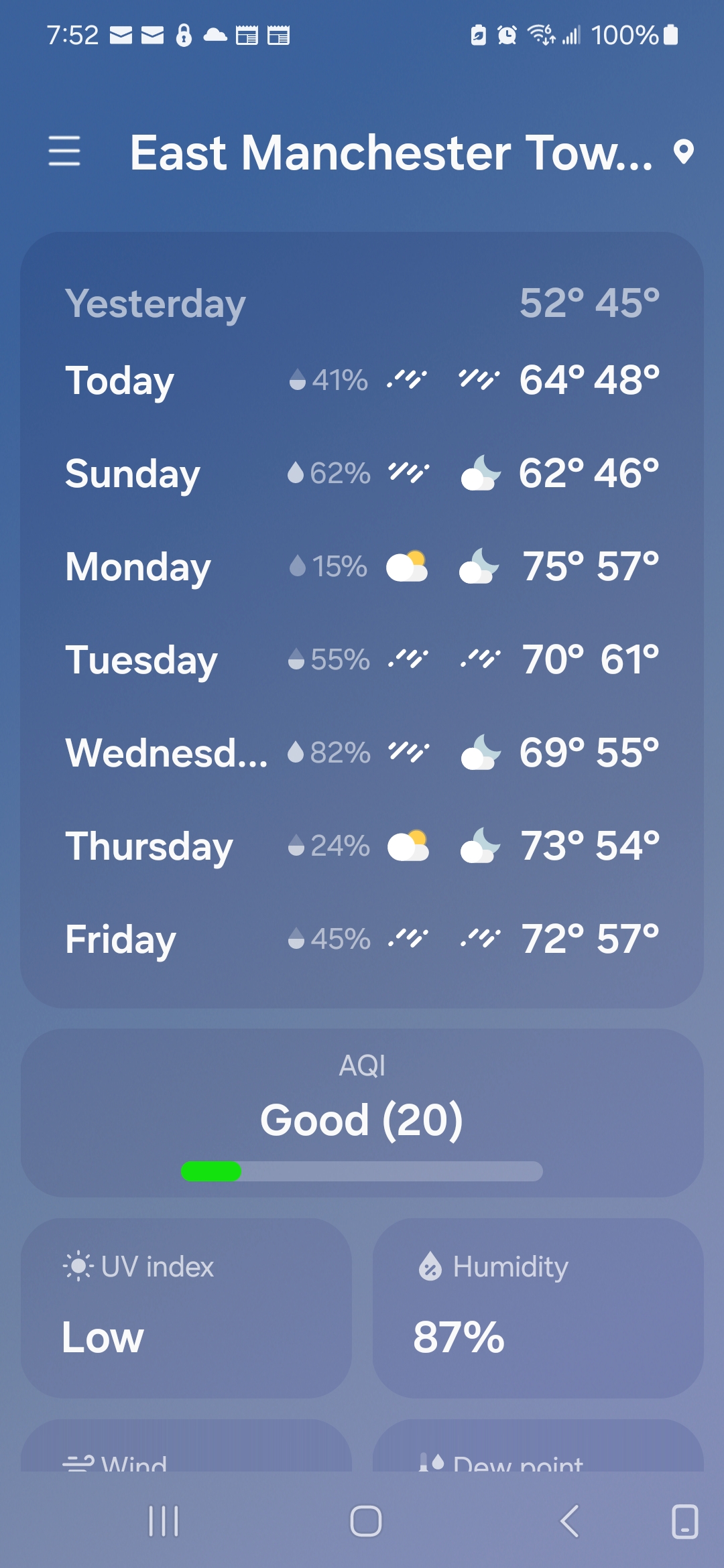Open Today's forecast details

[x=362, y=381]
